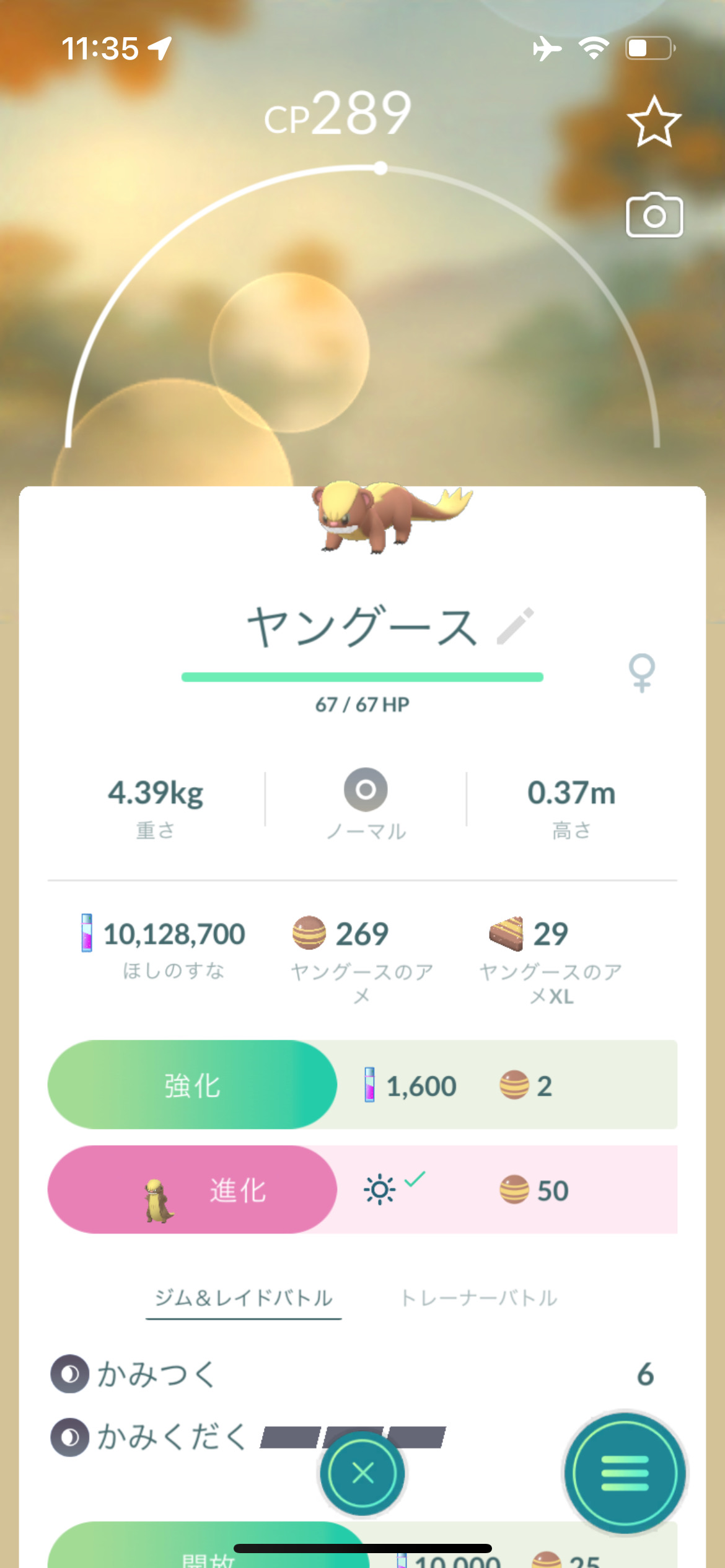Close the Pokémon detail screen

coord(362,1473)
